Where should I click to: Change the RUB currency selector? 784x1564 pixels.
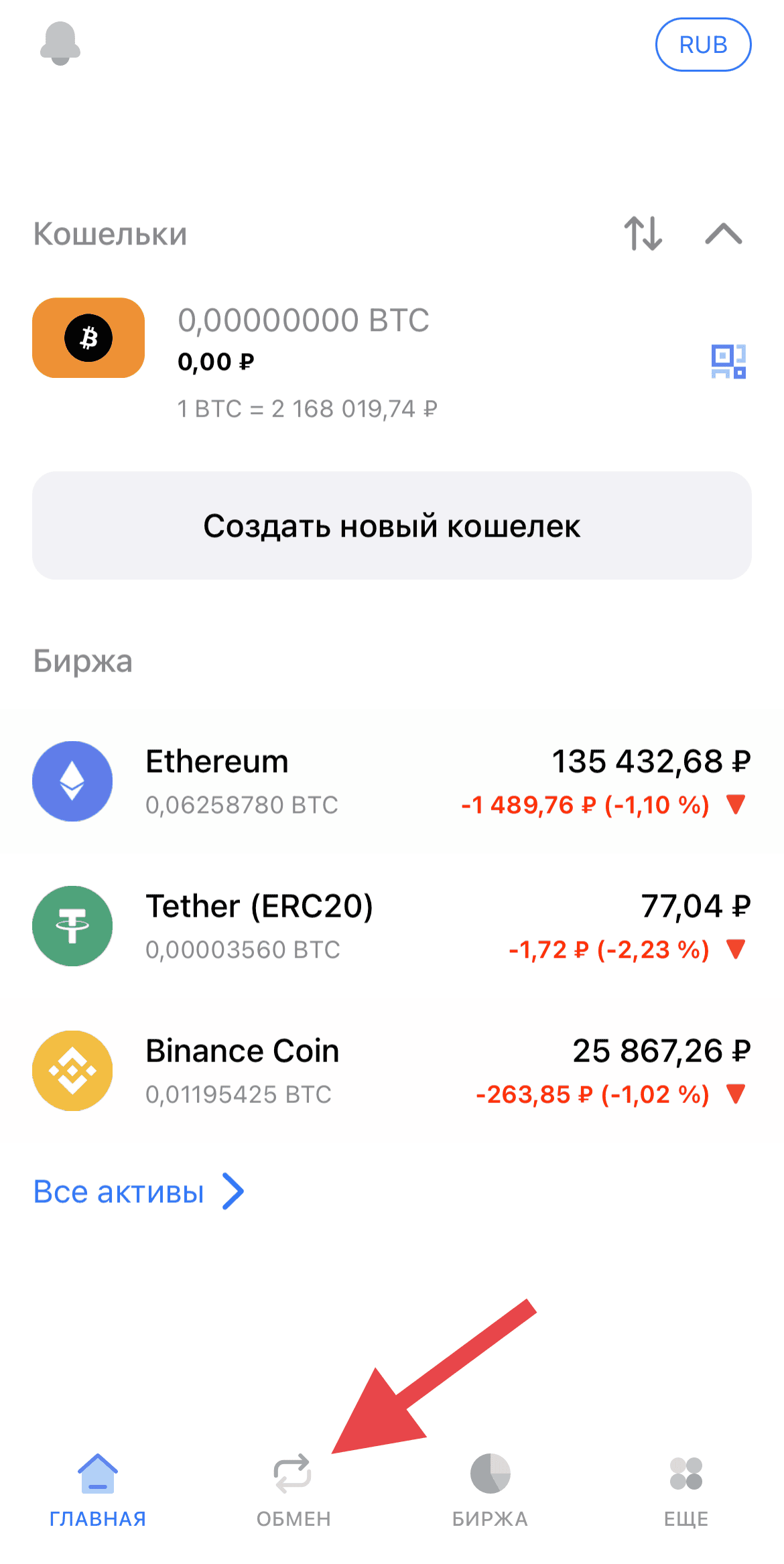703,44
